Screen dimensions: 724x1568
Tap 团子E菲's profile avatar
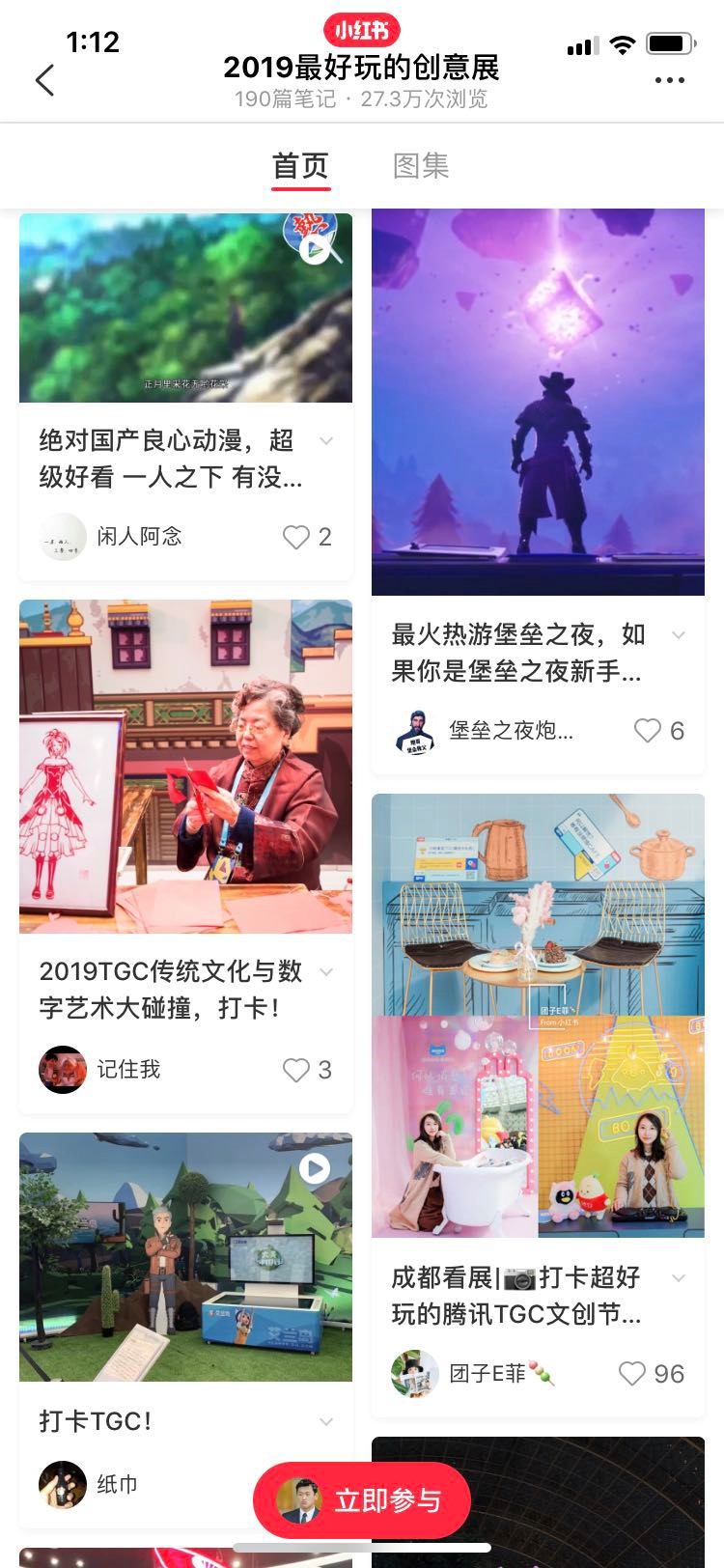coord(414,1373)
